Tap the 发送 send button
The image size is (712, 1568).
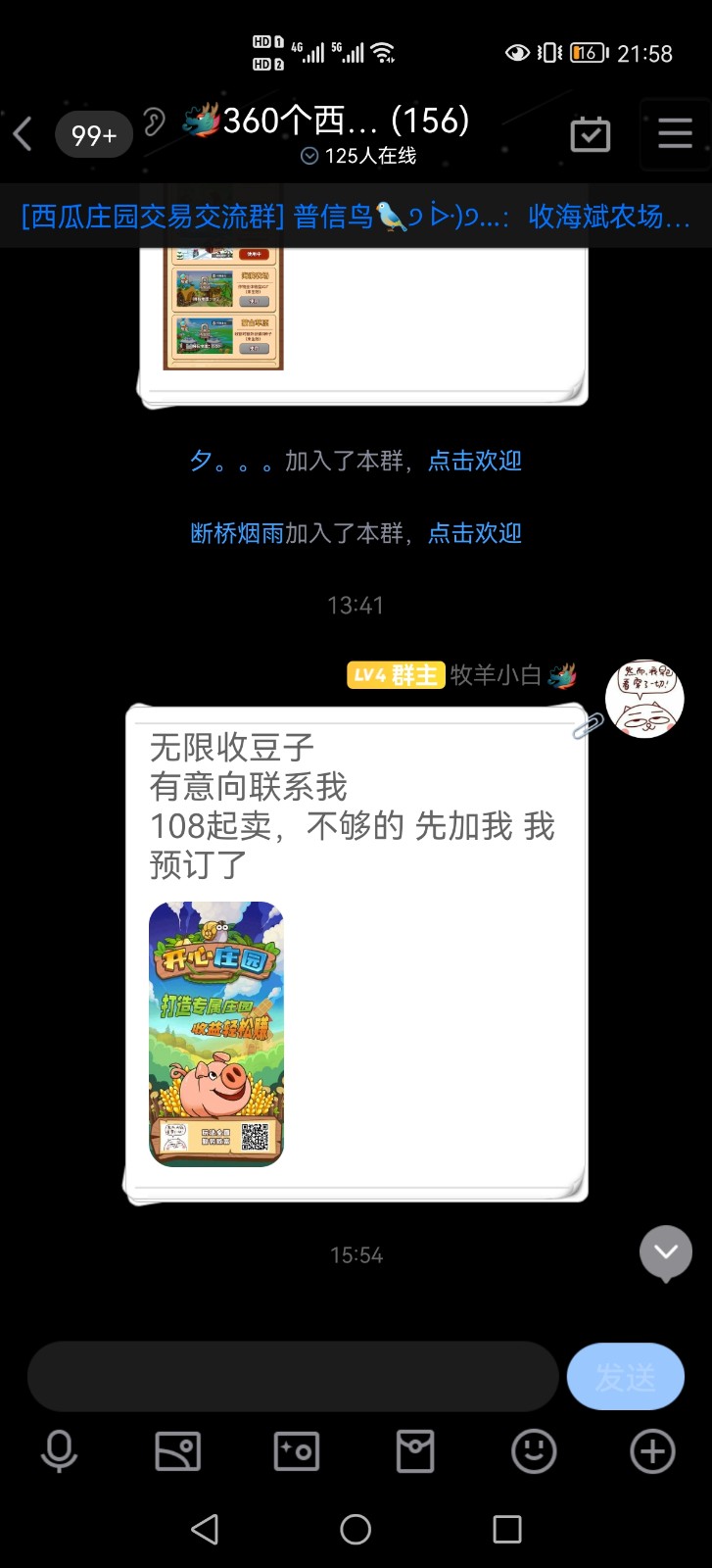625,1377
